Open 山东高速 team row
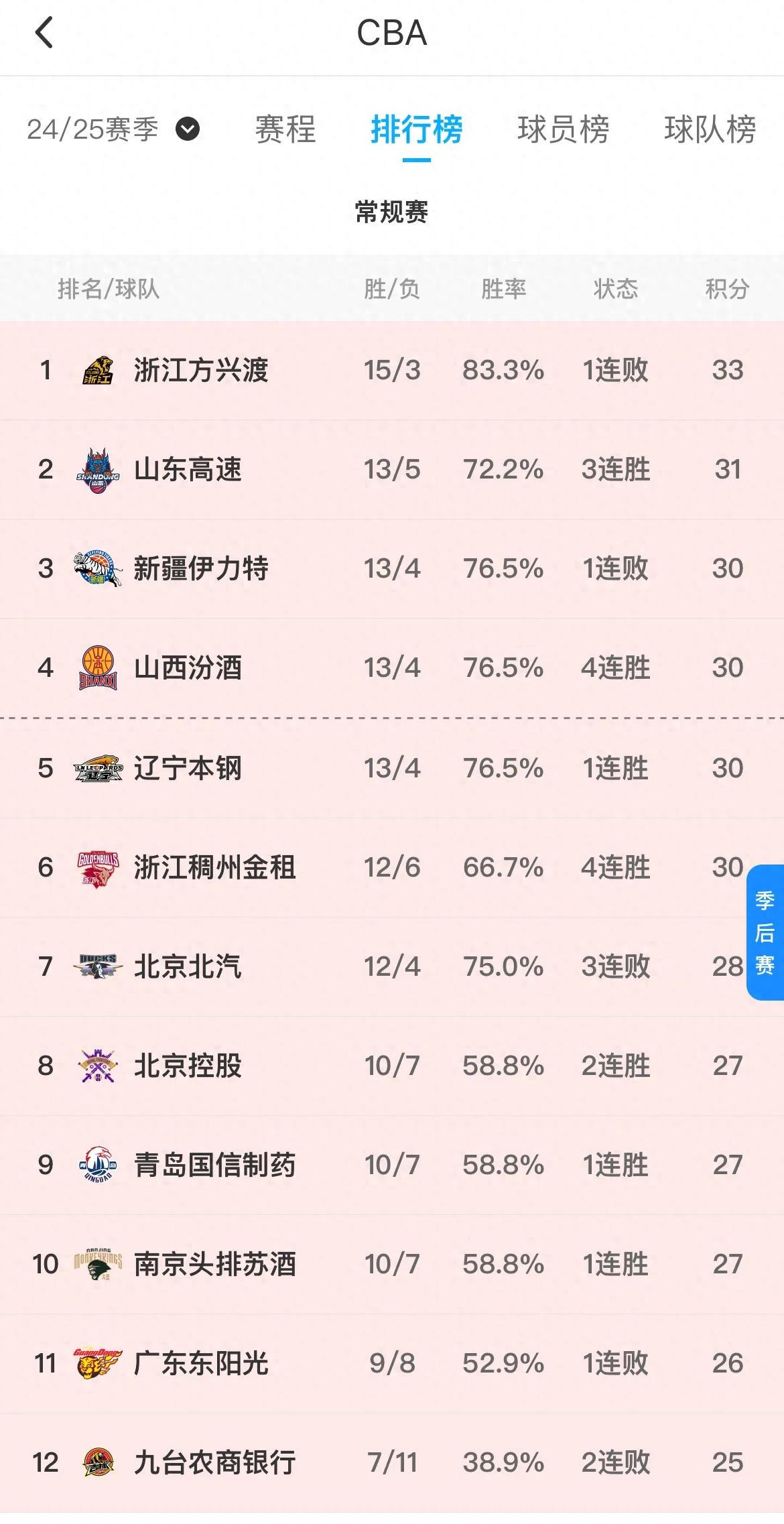Image resolution: width=784 pixels, height=1524 pixels. [188, 469]
